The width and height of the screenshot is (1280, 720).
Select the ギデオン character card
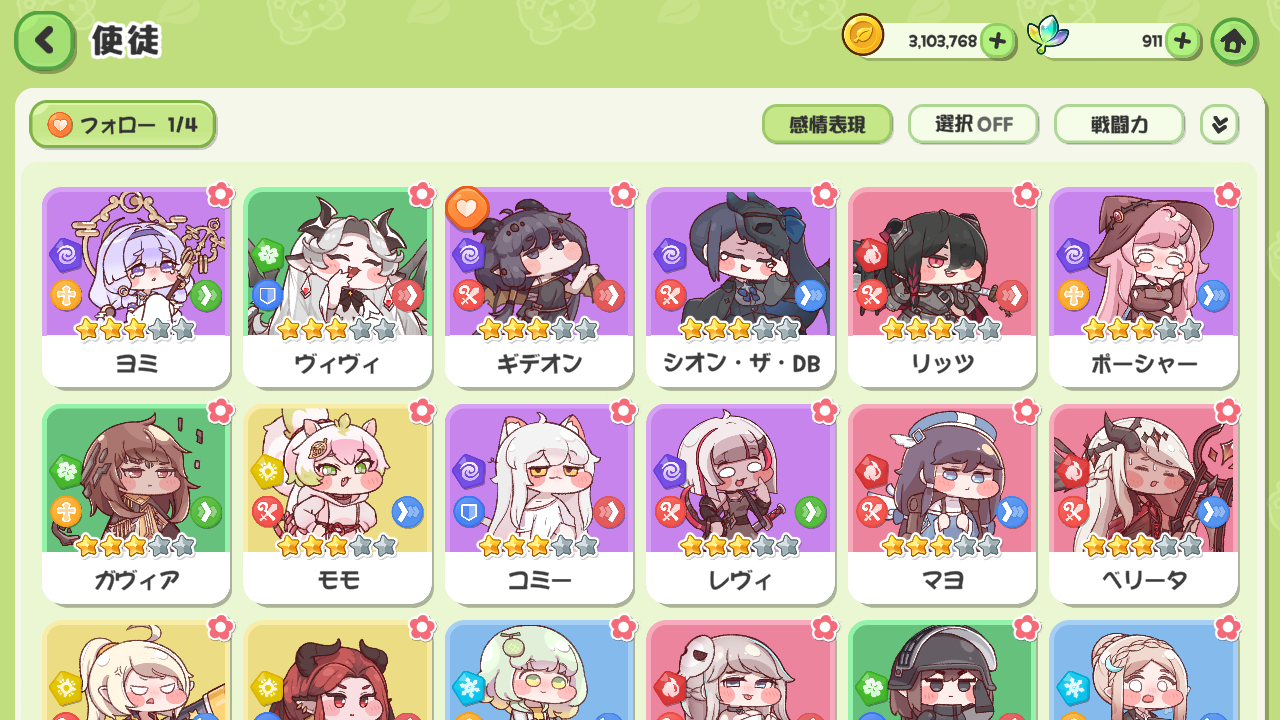pyautogui.click(x=539, y=285)
